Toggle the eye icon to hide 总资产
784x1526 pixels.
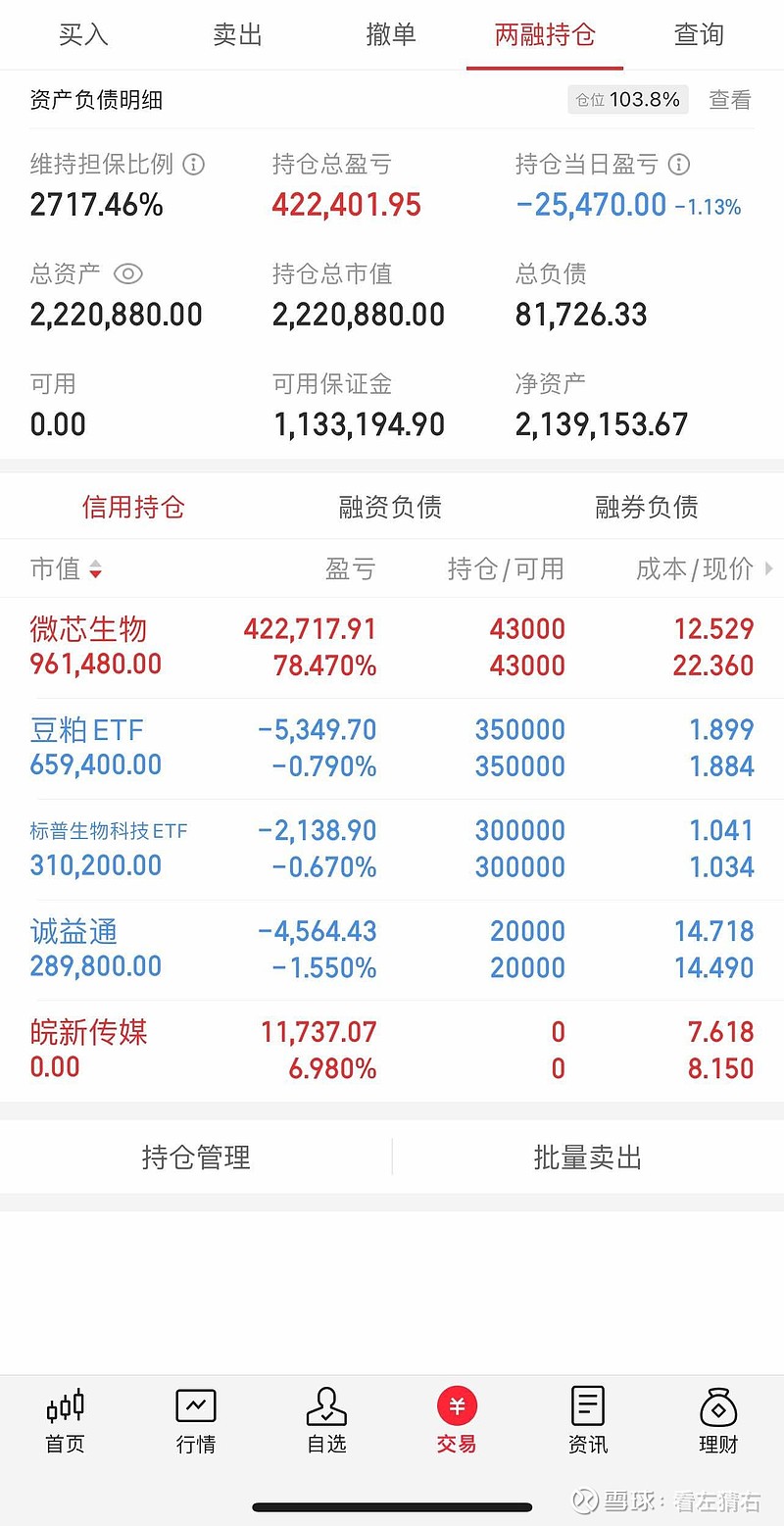pos(127,274)
